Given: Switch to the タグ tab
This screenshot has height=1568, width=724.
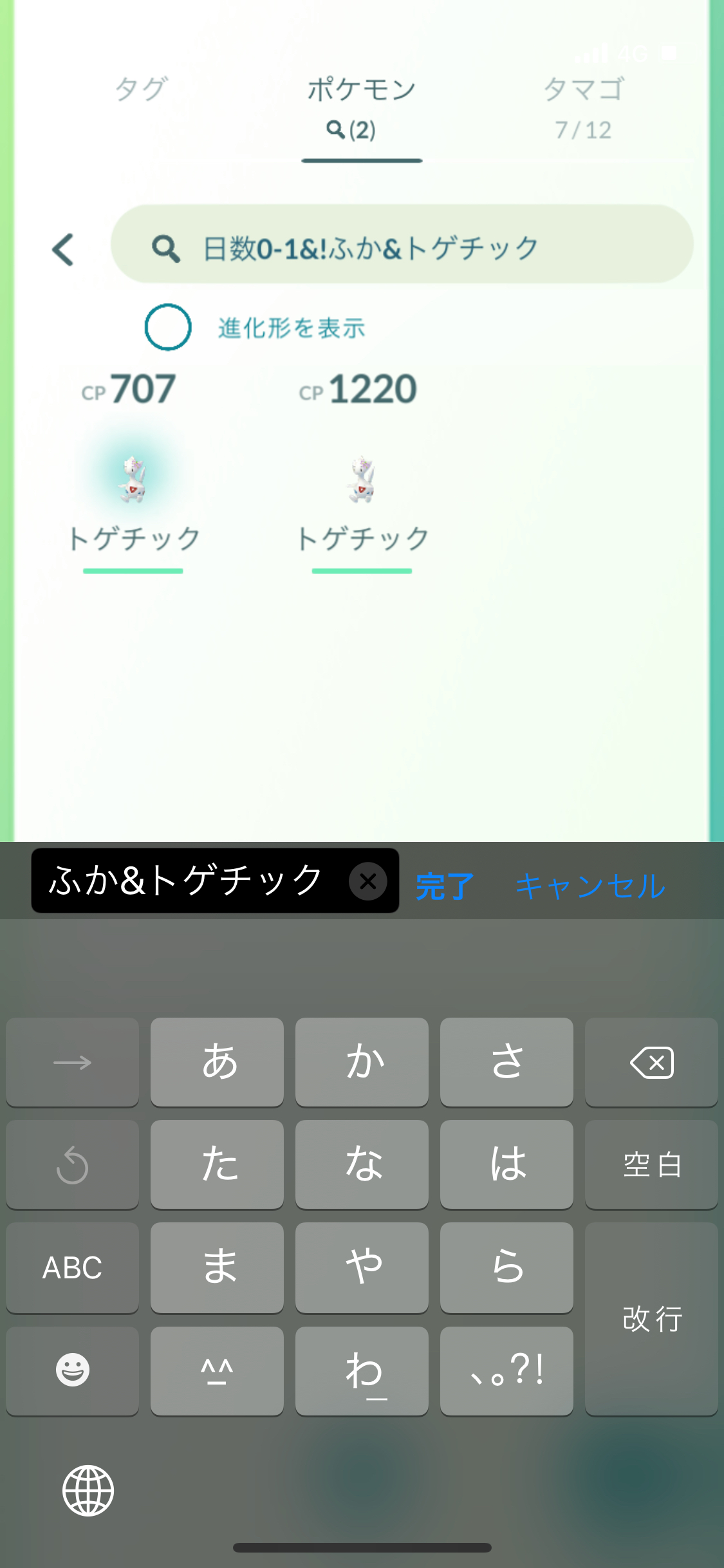Looking at the screenshot, I should (141, 89).
